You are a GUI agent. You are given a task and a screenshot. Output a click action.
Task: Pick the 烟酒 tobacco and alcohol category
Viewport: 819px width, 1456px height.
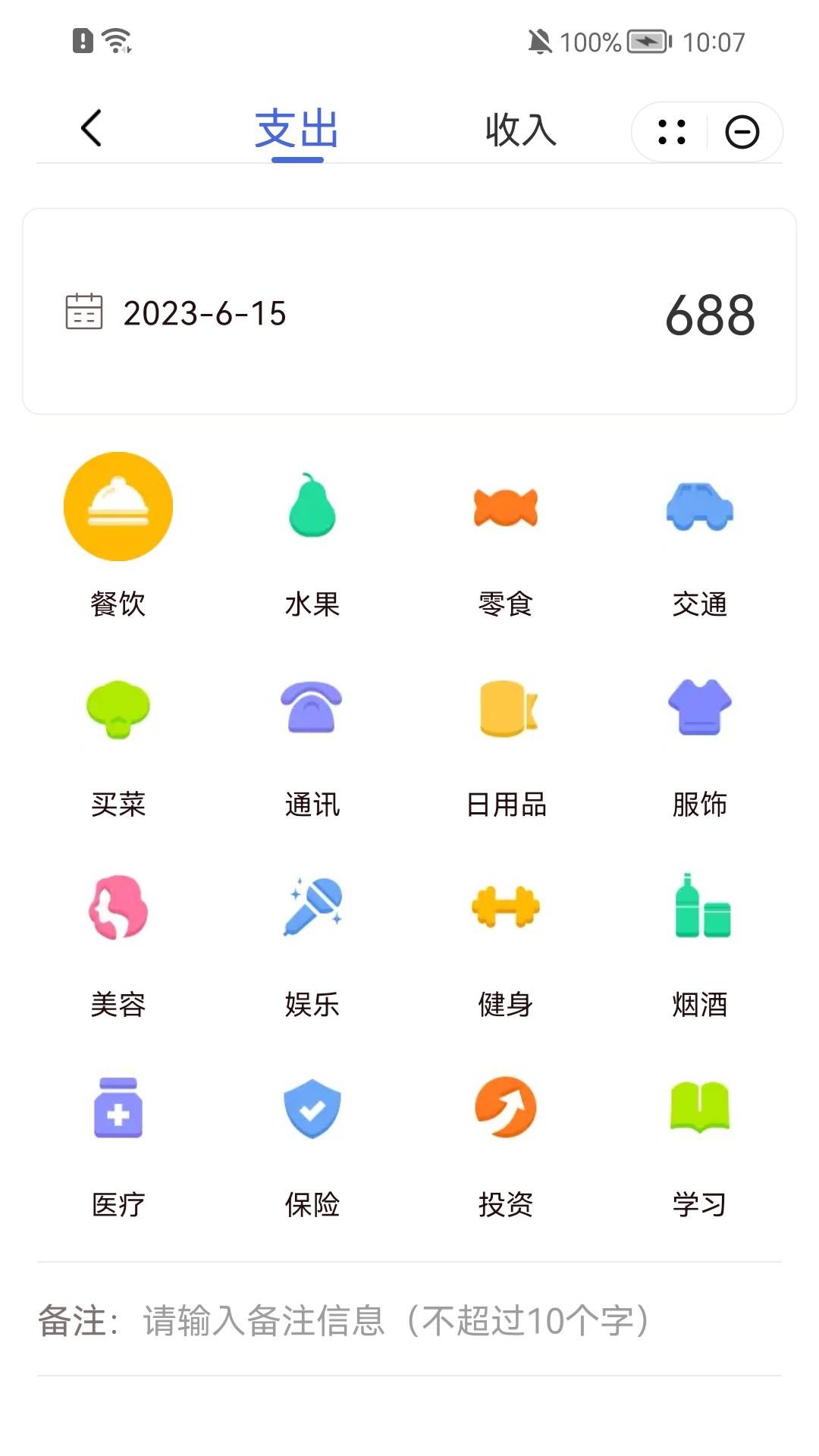coord(700,910)
